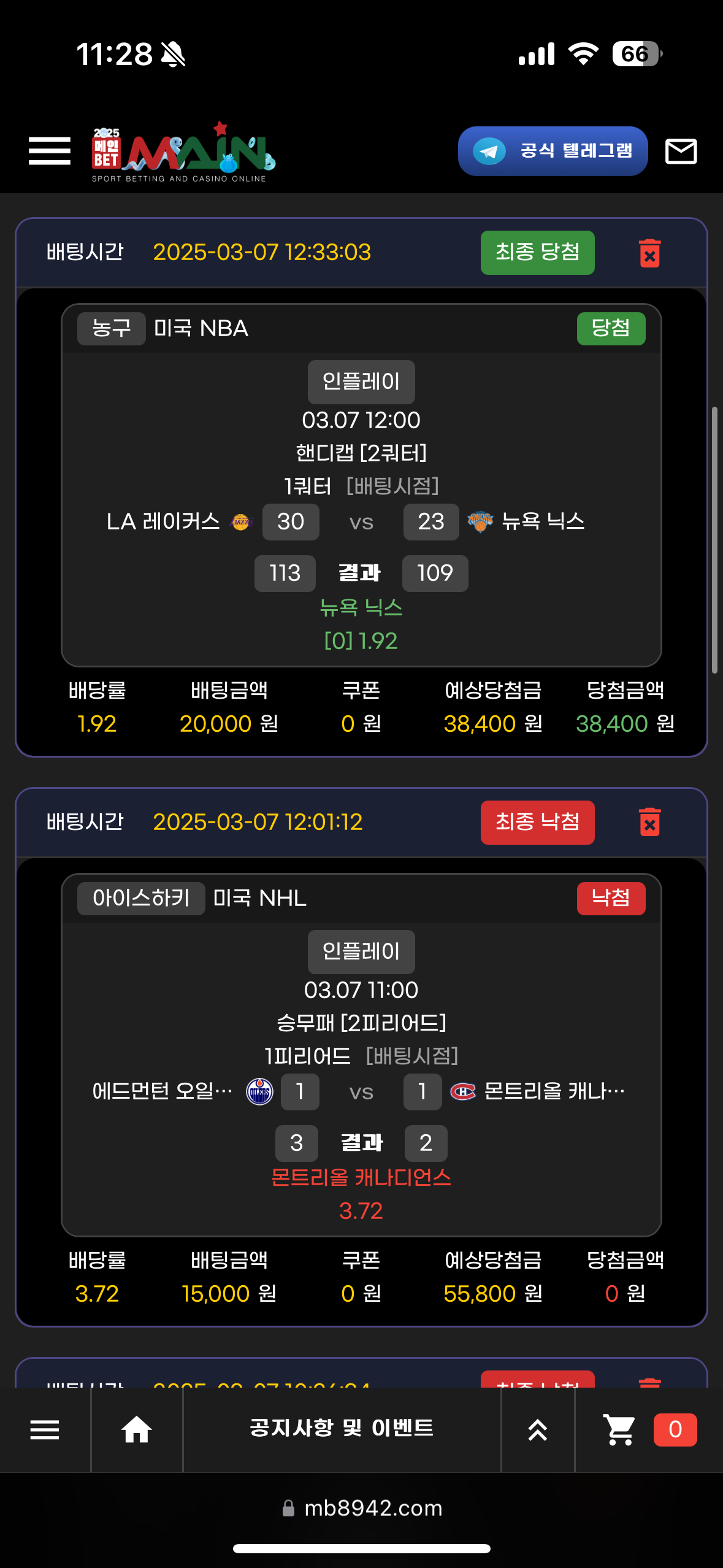Image resolution: width=723 pixels, height=1568 pixels.
Task: Delete the bet placed at 12:01:12
Action: 649,822
